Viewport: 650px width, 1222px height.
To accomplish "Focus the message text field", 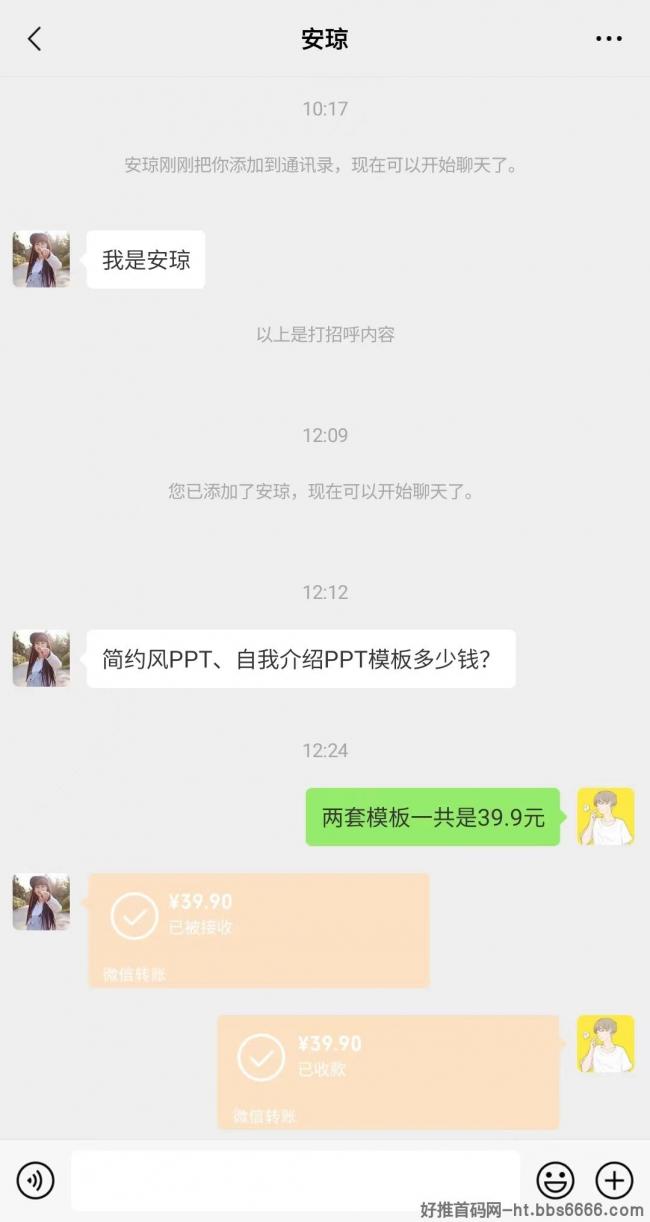I will [x=295, y=1180].
